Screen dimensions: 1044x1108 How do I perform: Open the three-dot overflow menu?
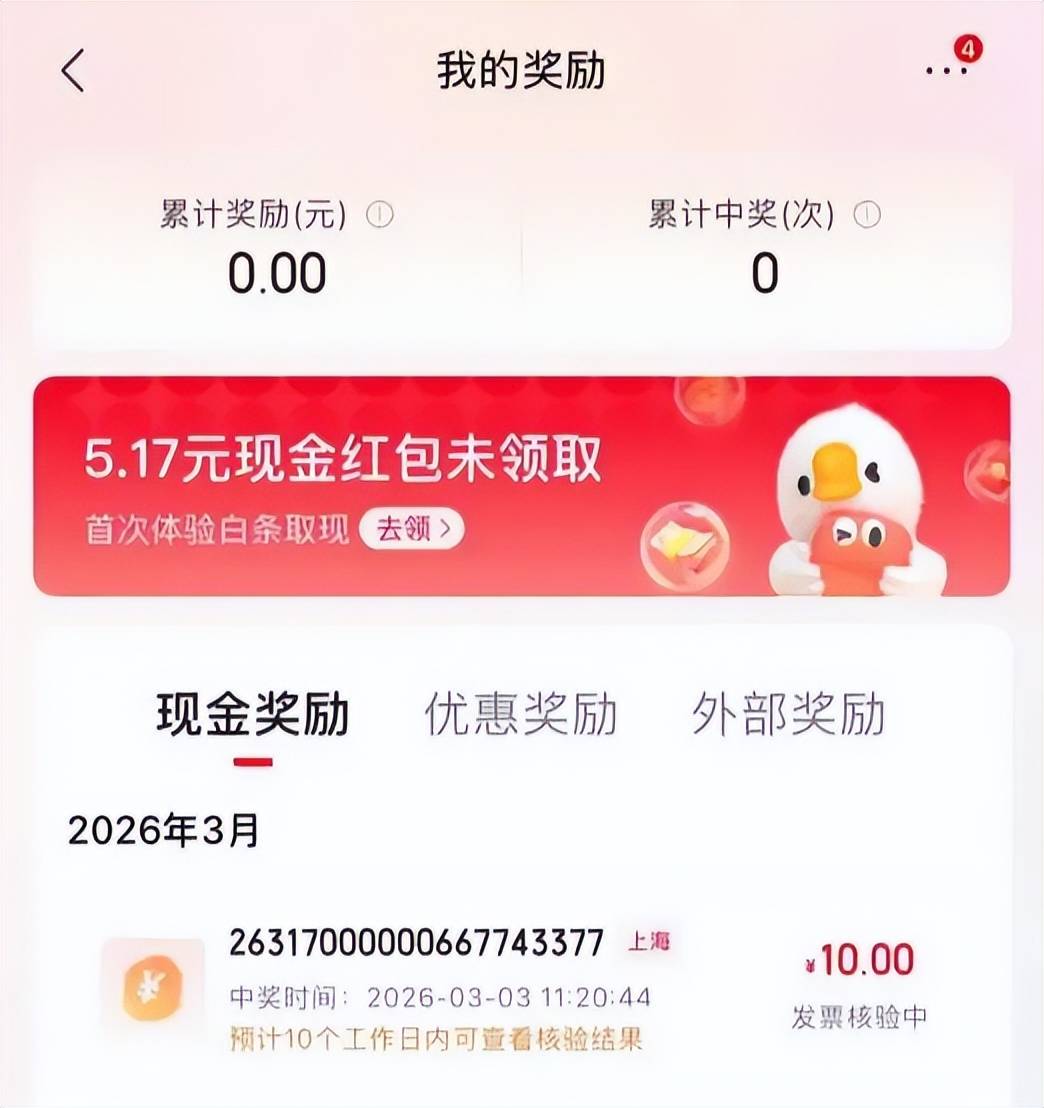pyautogui.click(x=945, y=72)
